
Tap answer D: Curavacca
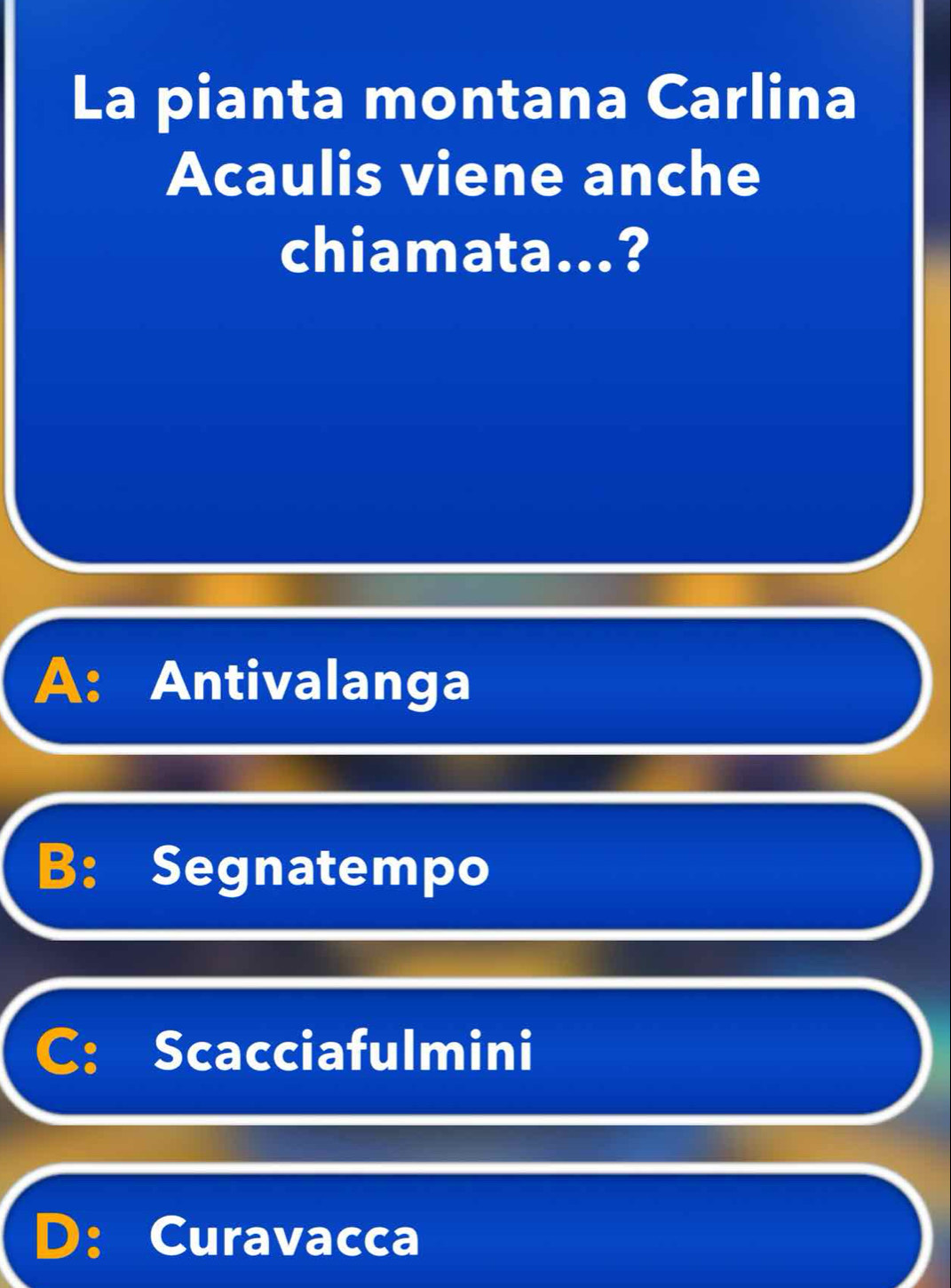pos(462,1235)
